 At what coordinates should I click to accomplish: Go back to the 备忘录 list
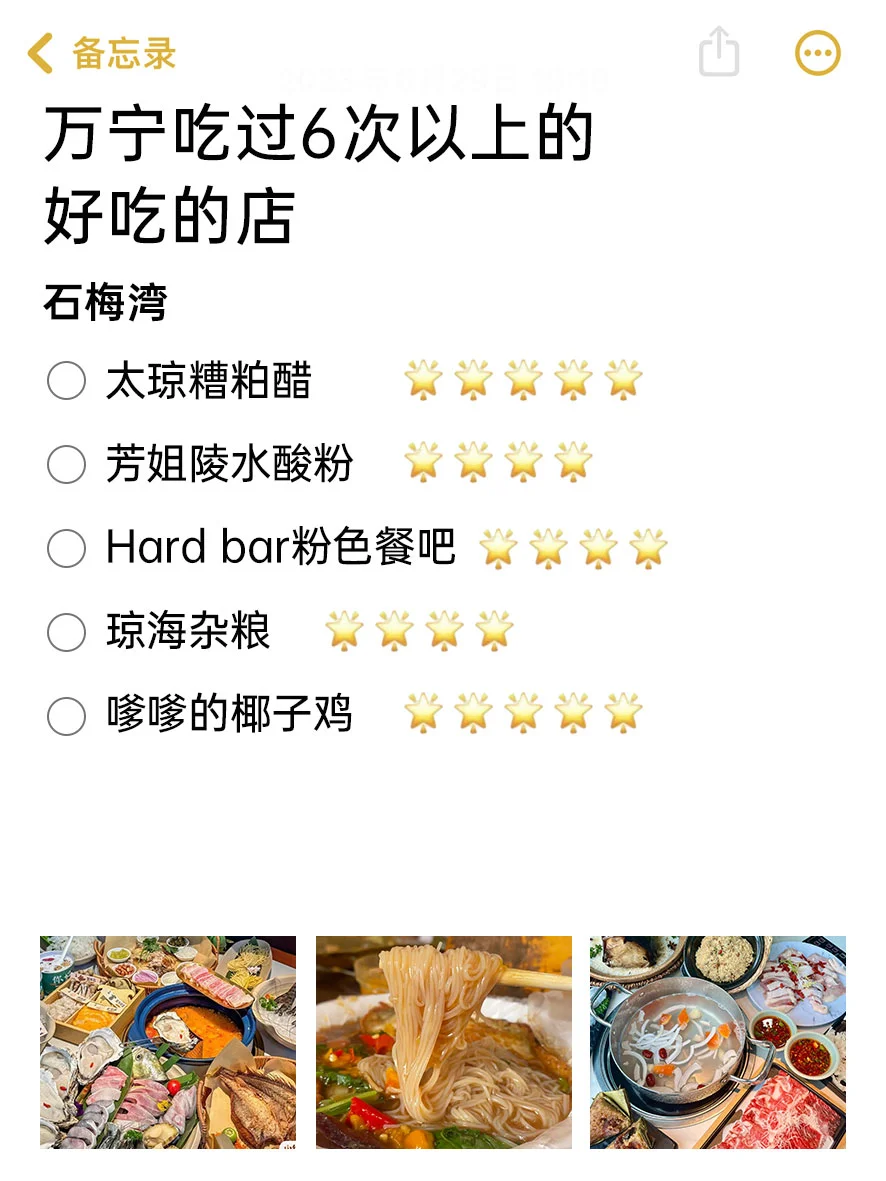[x=100, y=53]
